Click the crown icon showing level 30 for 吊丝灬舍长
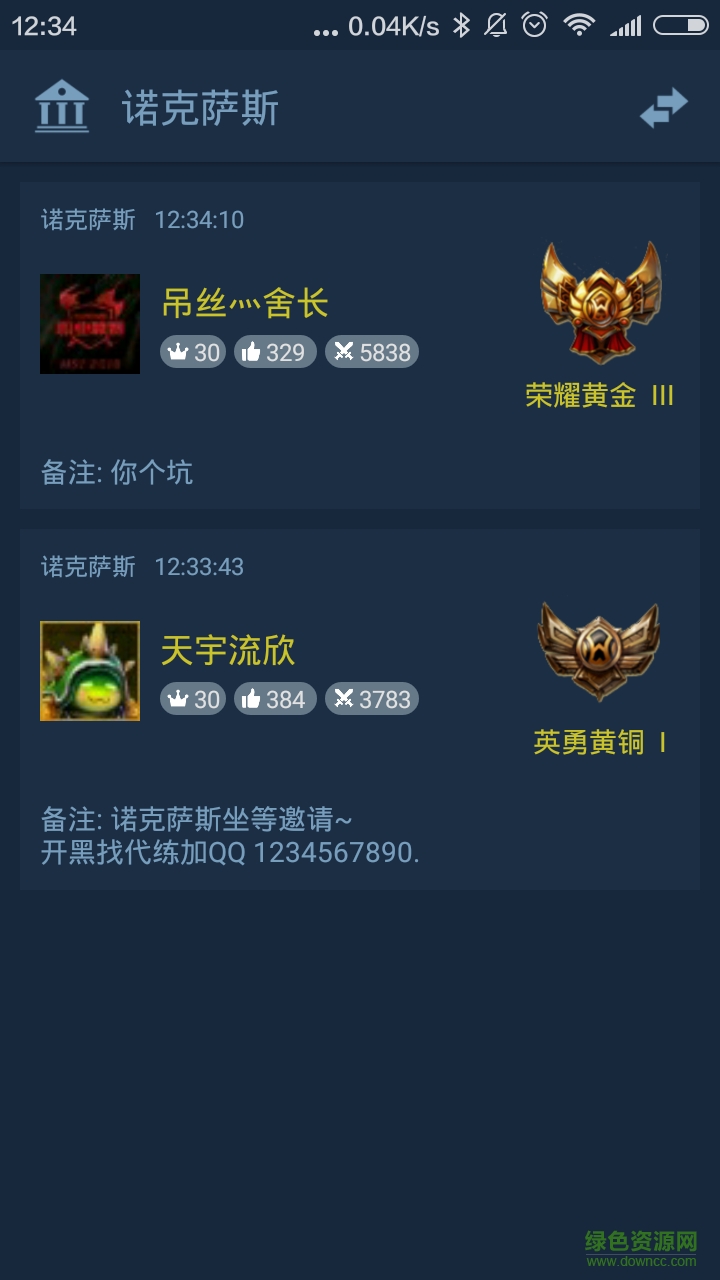Image resolution: width=720 pixels, height=1280 pixels. (x=178, y=351)
